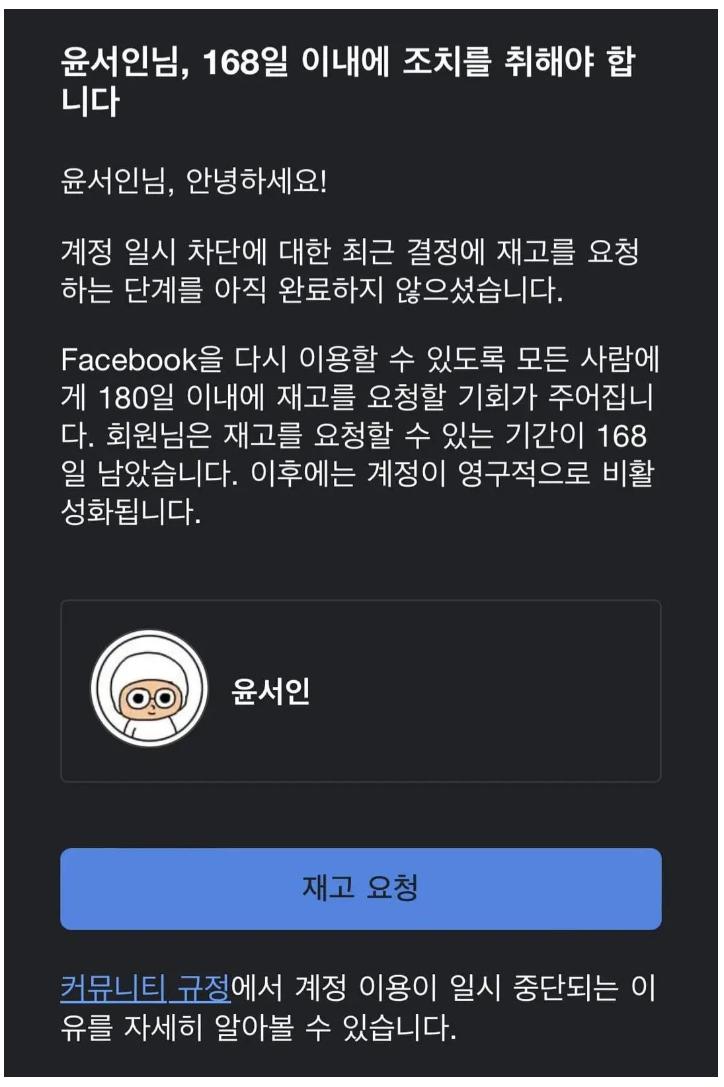Viewport: 724px width, 1087px height.
Task: Open the 윤서인 account card
Action: pyautogui.click(x=360, y=692)
